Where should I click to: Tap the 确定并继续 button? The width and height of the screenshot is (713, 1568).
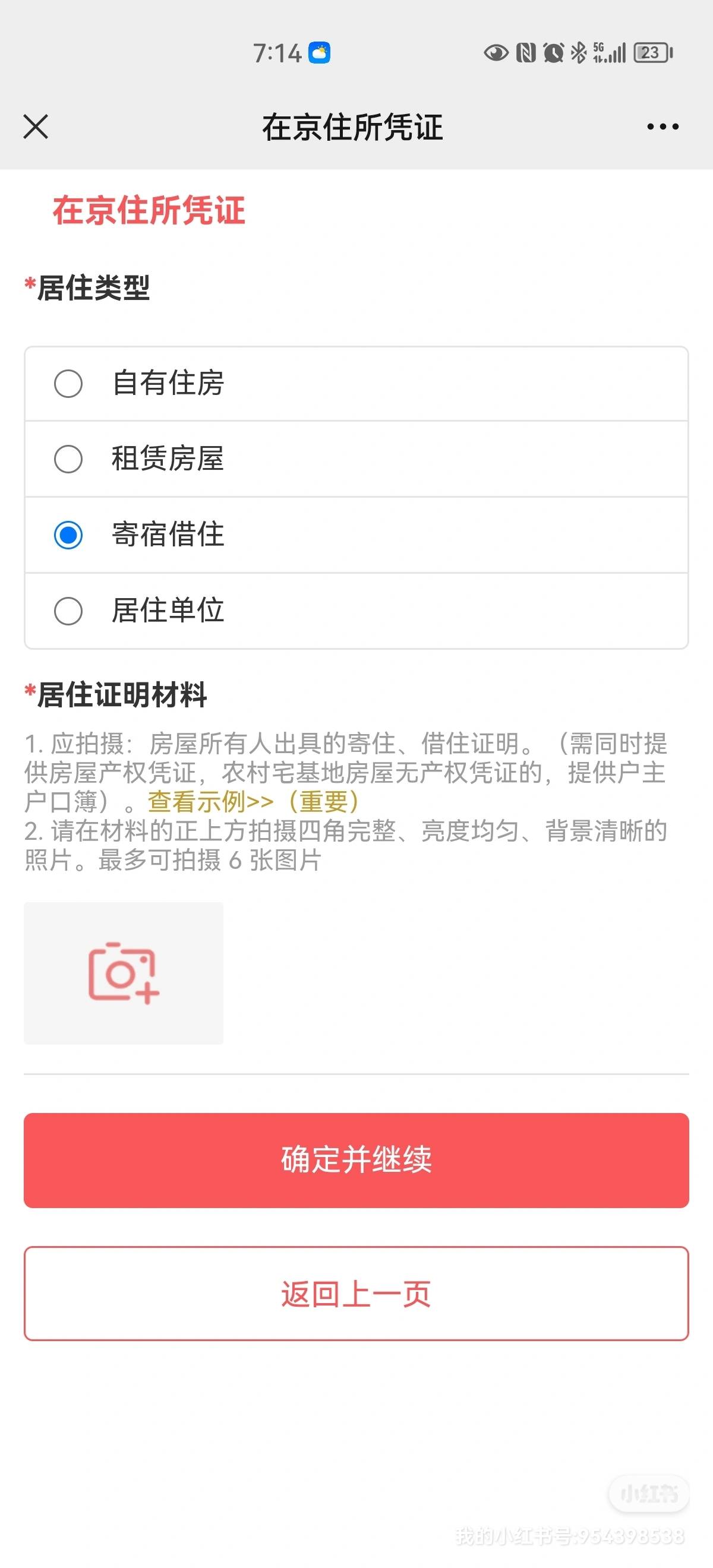(356, 1159)
